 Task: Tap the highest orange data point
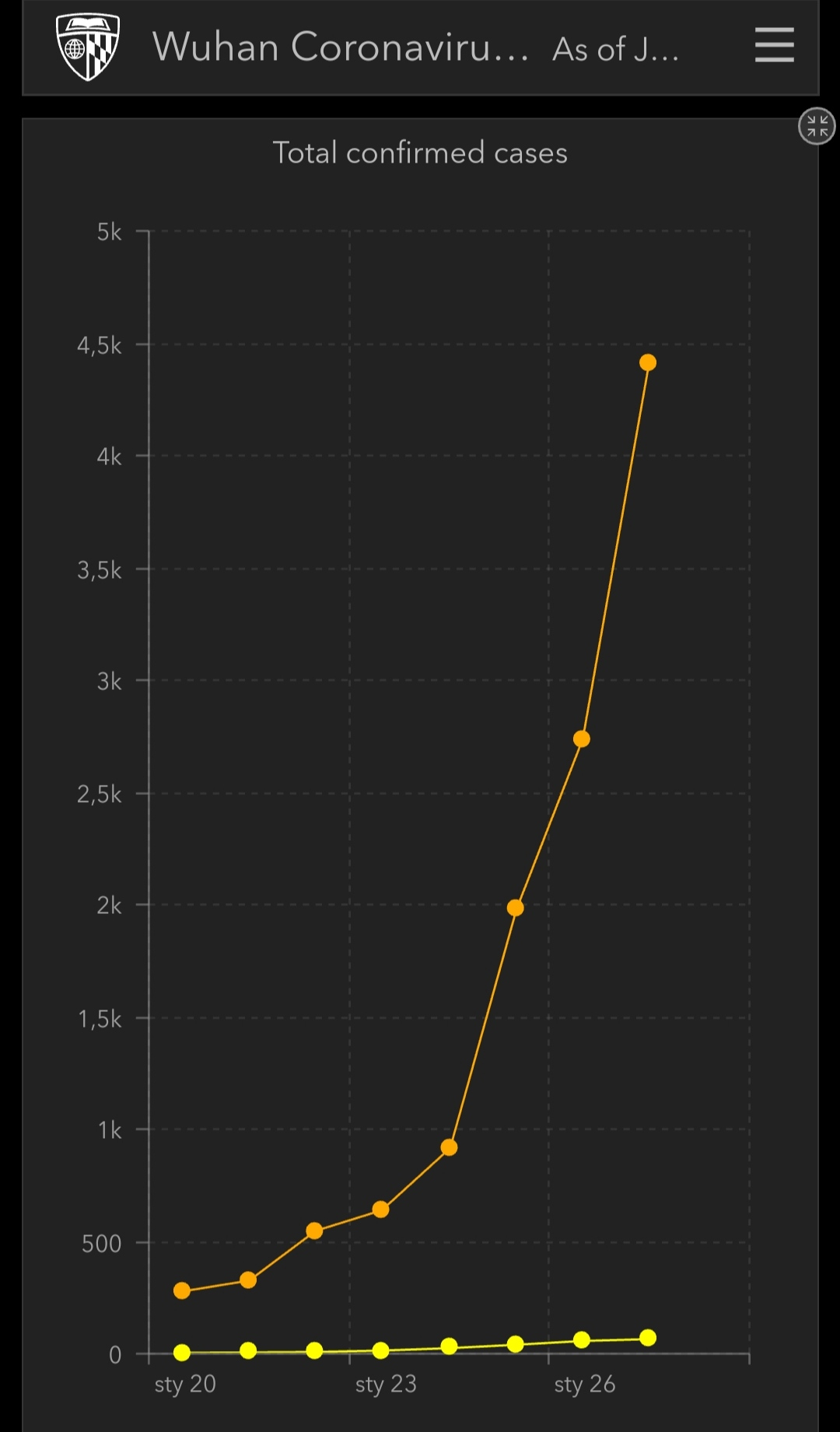[x=648, y=362]
